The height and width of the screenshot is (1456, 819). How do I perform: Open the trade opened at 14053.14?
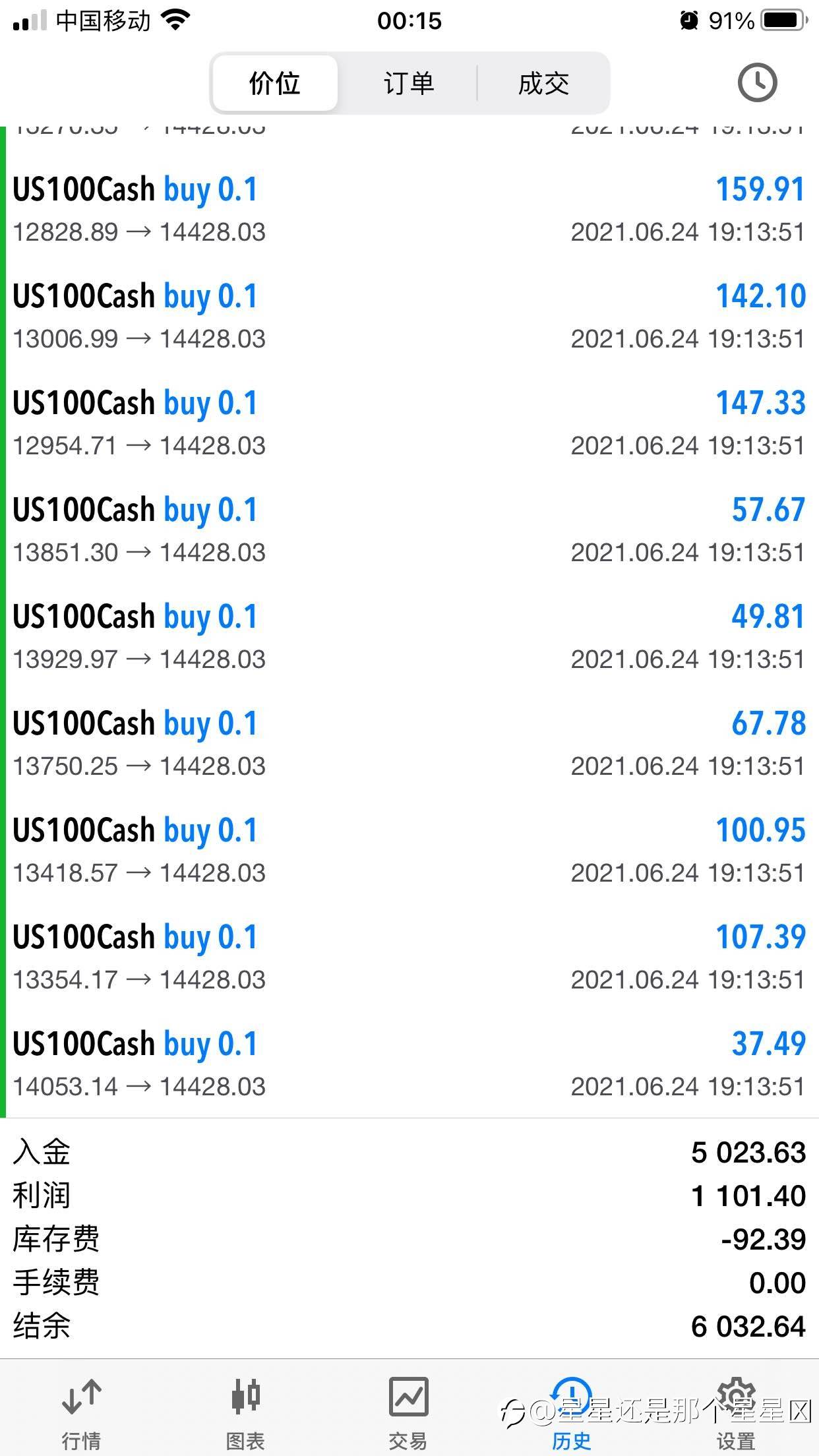tap(409, 1064)
